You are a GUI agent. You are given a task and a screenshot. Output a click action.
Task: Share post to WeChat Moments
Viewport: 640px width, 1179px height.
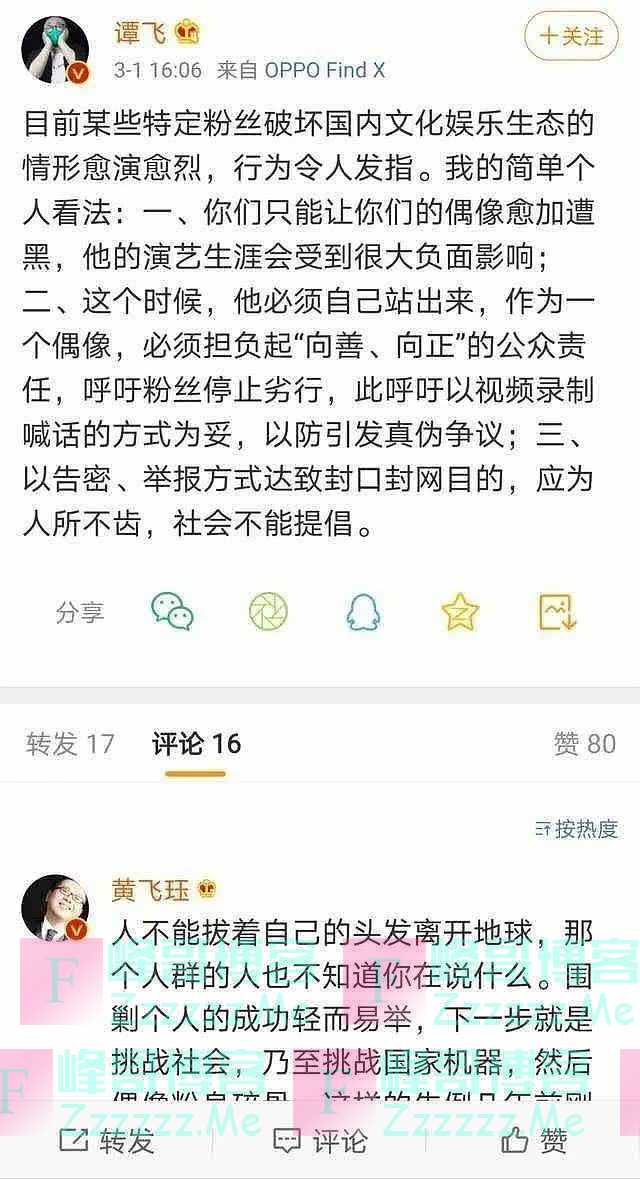coord(268,611)
